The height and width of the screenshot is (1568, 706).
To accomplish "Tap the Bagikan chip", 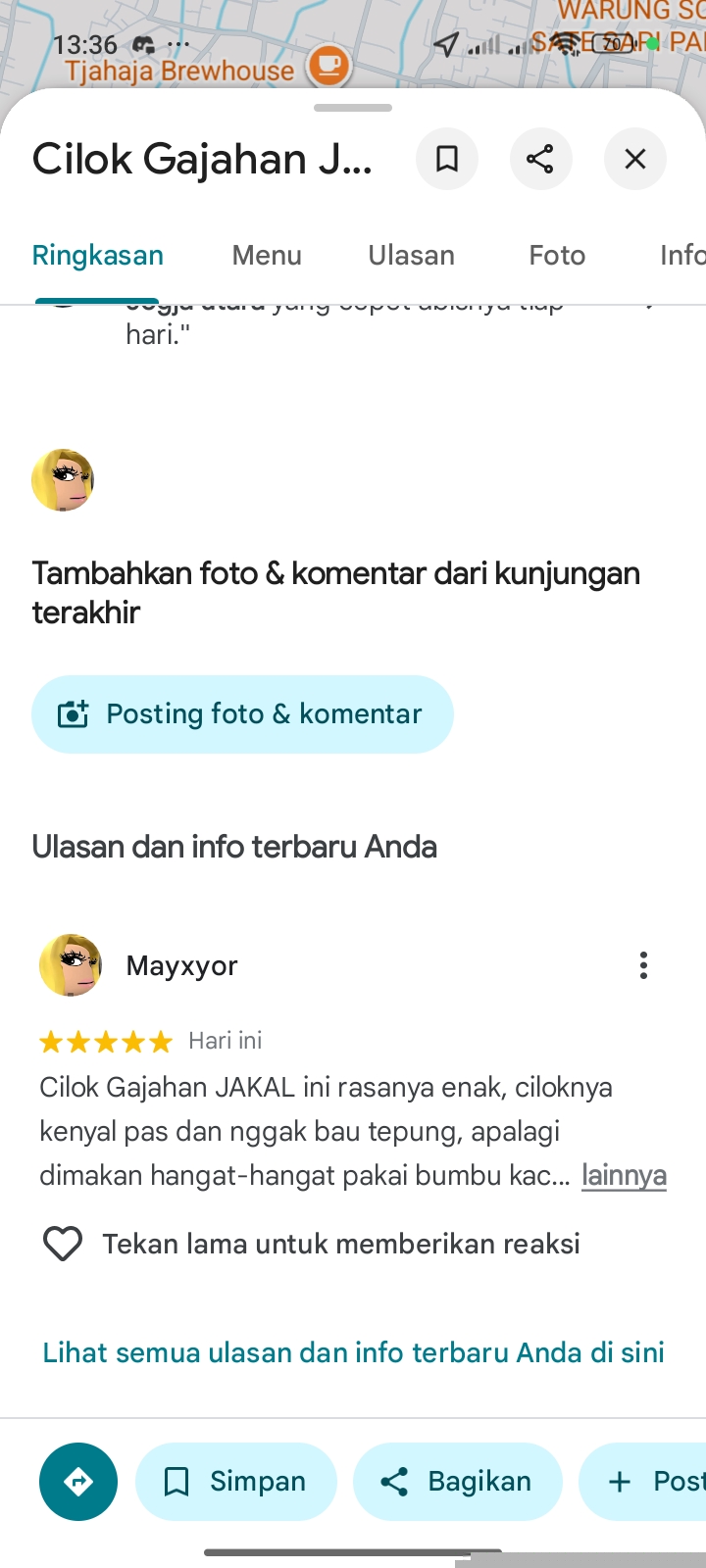I will (458, 1482).
